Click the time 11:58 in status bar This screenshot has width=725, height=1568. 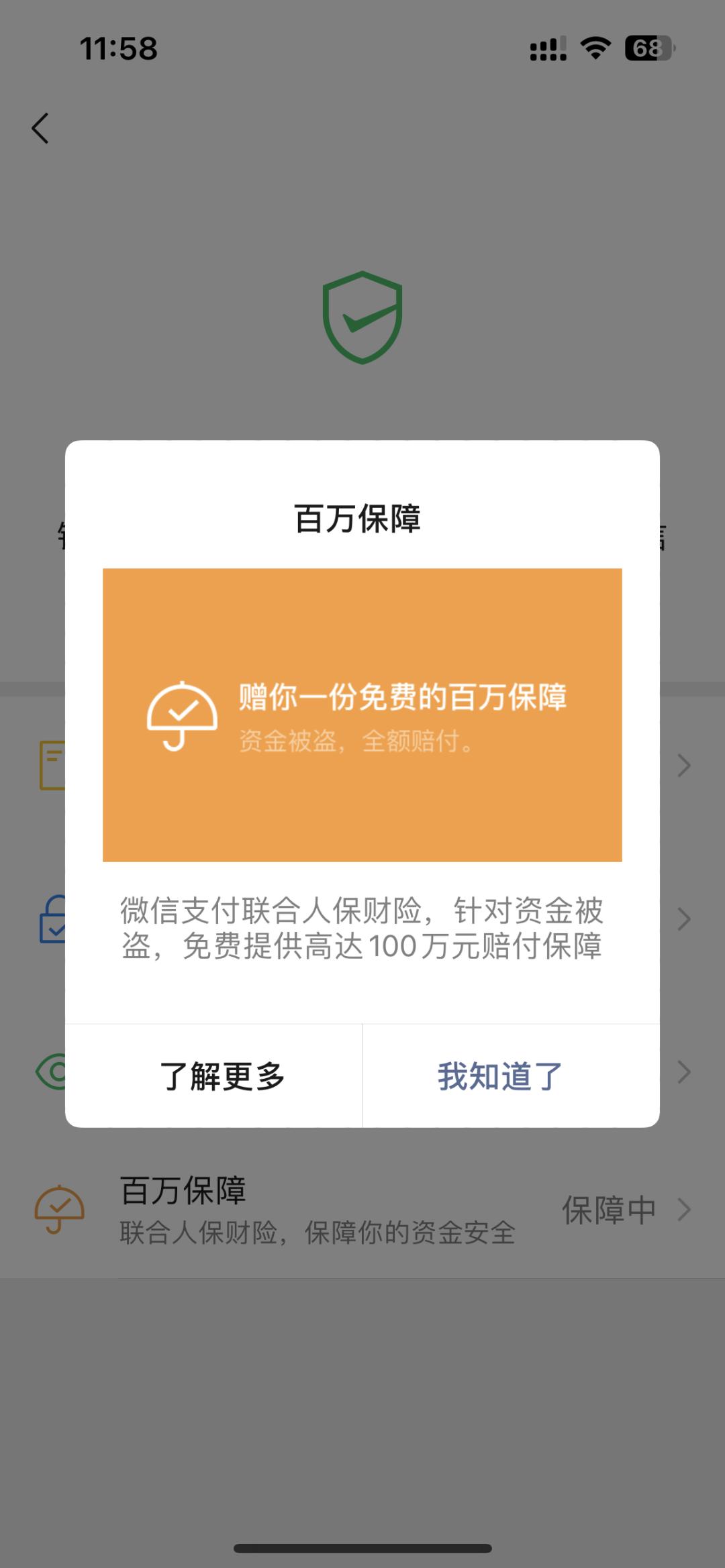click(x=117, y=48)
